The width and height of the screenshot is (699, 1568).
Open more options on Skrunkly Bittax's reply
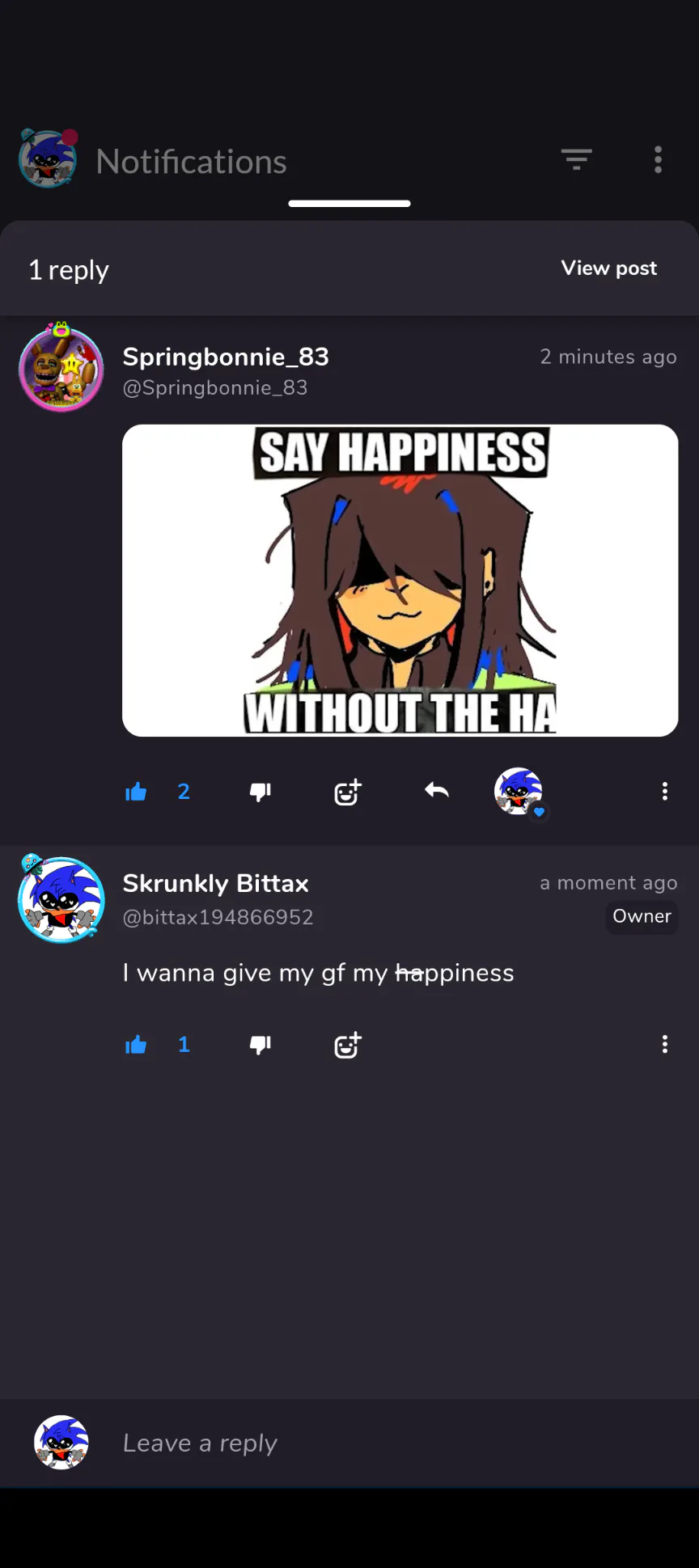tap(665, 1044)
